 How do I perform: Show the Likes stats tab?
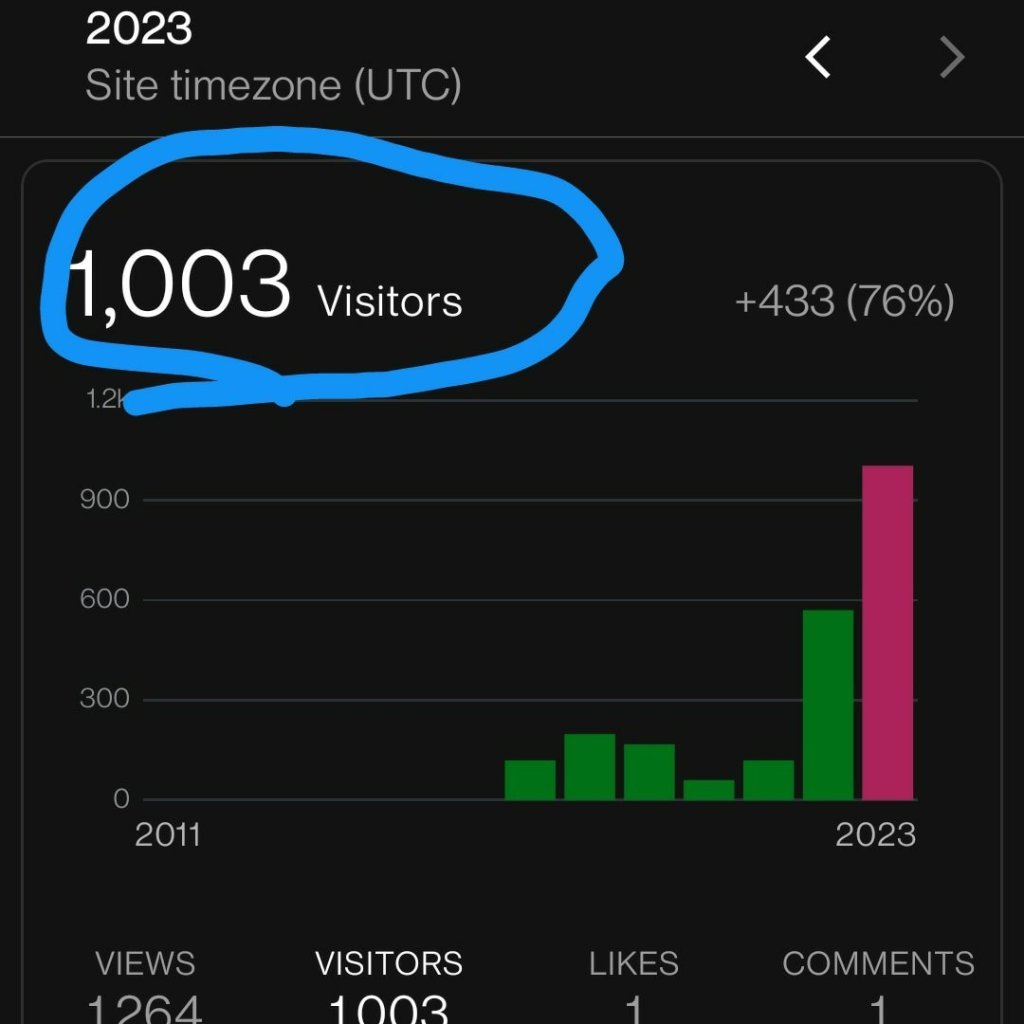click(x=633, y=985)
